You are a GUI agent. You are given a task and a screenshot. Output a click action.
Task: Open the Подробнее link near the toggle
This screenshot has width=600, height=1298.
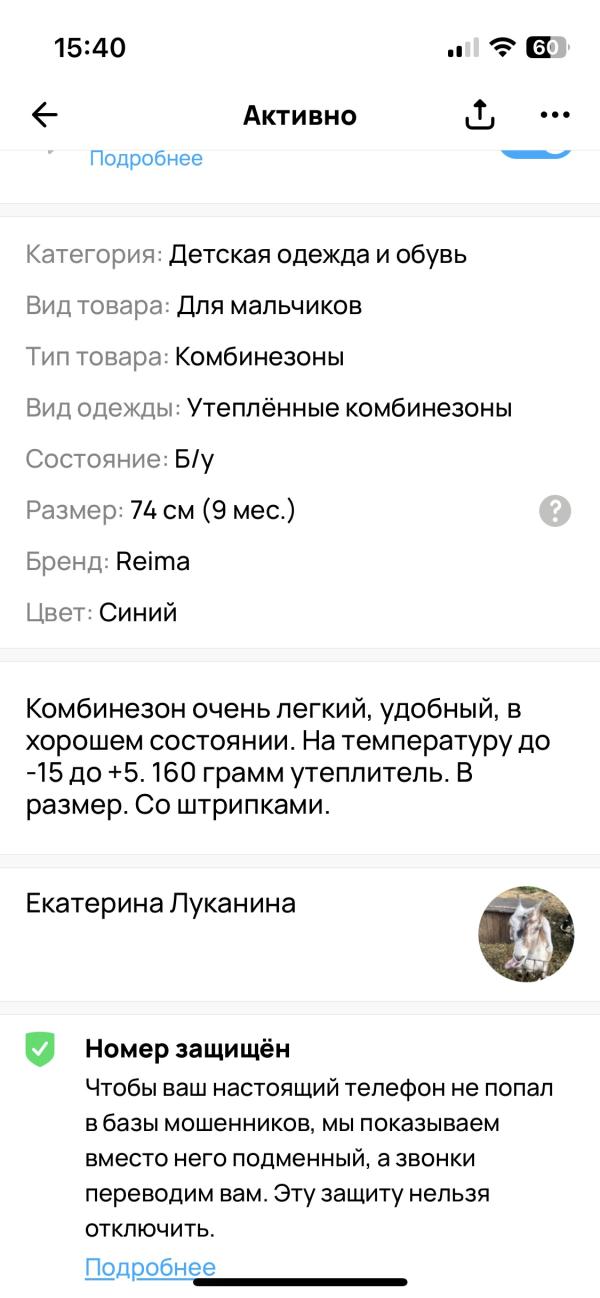pyautogui.click(x=146, y=158)
